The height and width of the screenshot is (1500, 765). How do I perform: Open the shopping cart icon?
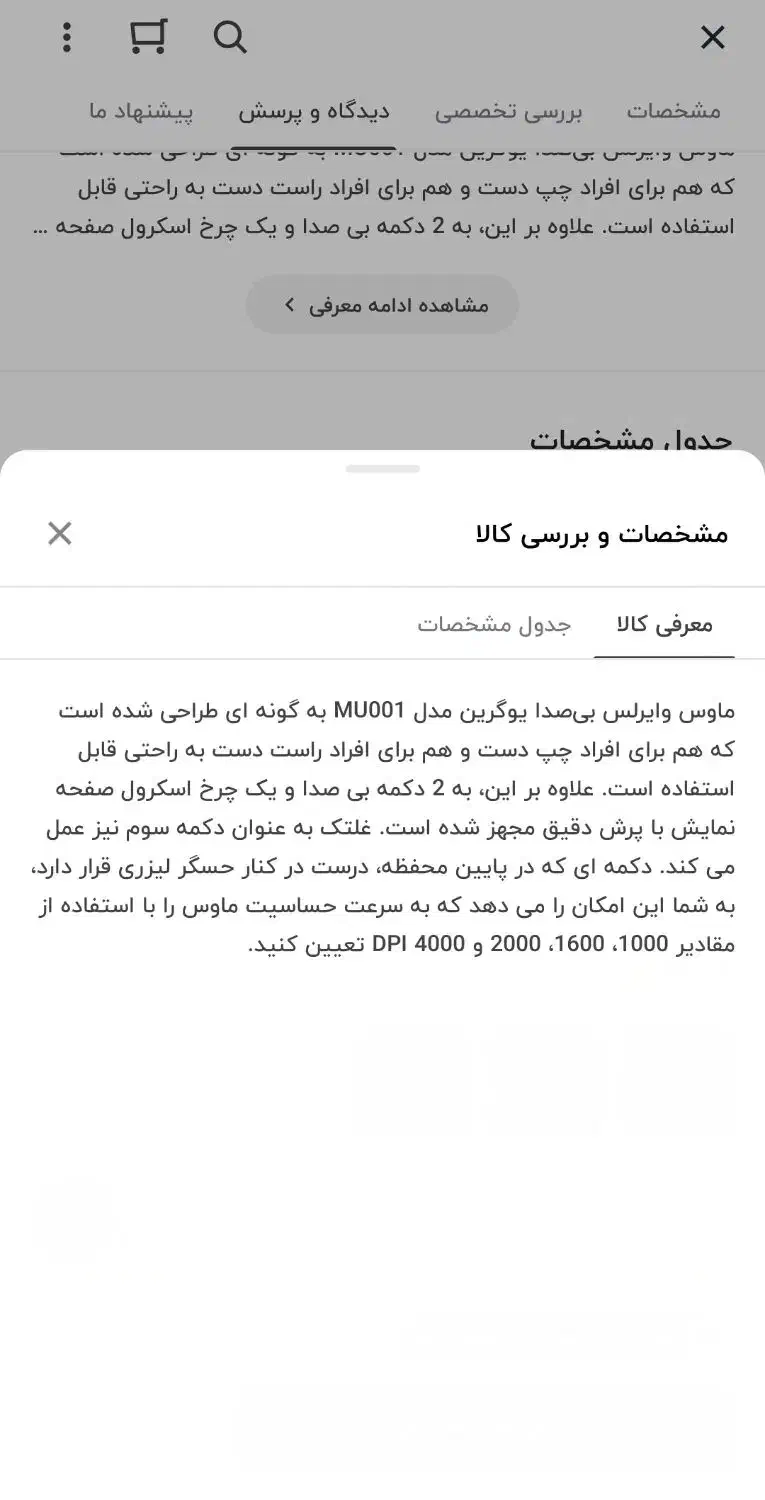click(146, 38)
